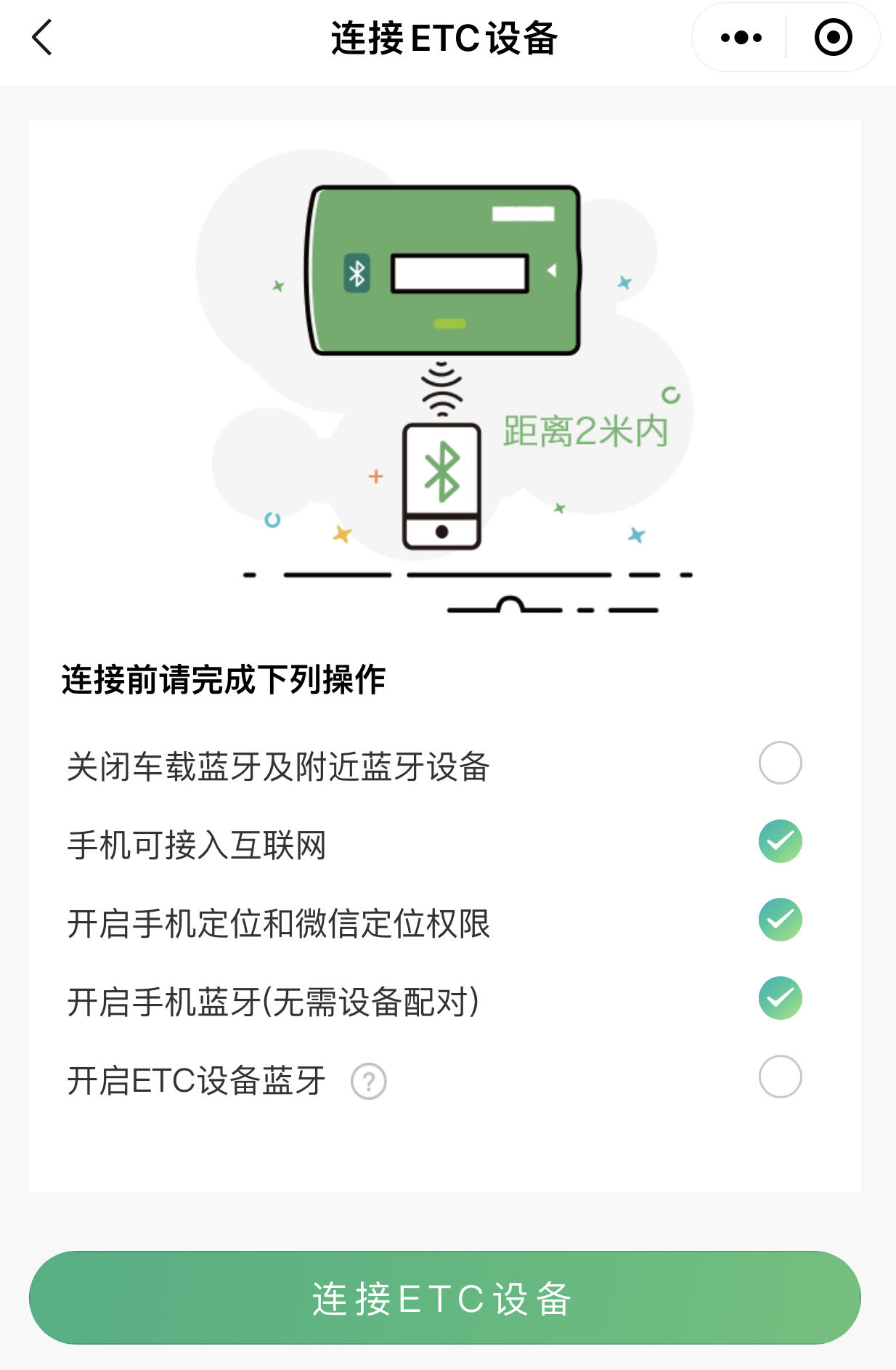This screenshot has height=1370, width=896.
Task: Open the WeChat more options menu (three dots)
Action: [739, 38]
